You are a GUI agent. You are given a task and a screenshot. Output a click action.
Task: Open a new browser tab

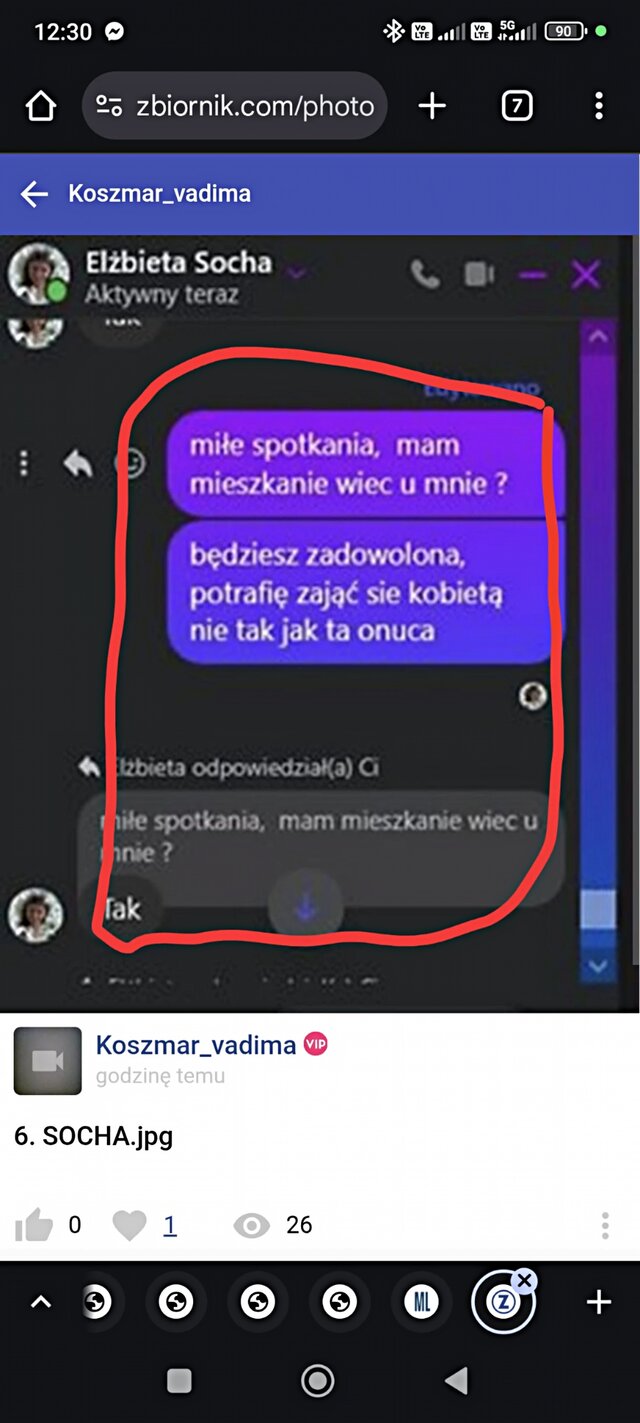[432, 106]
